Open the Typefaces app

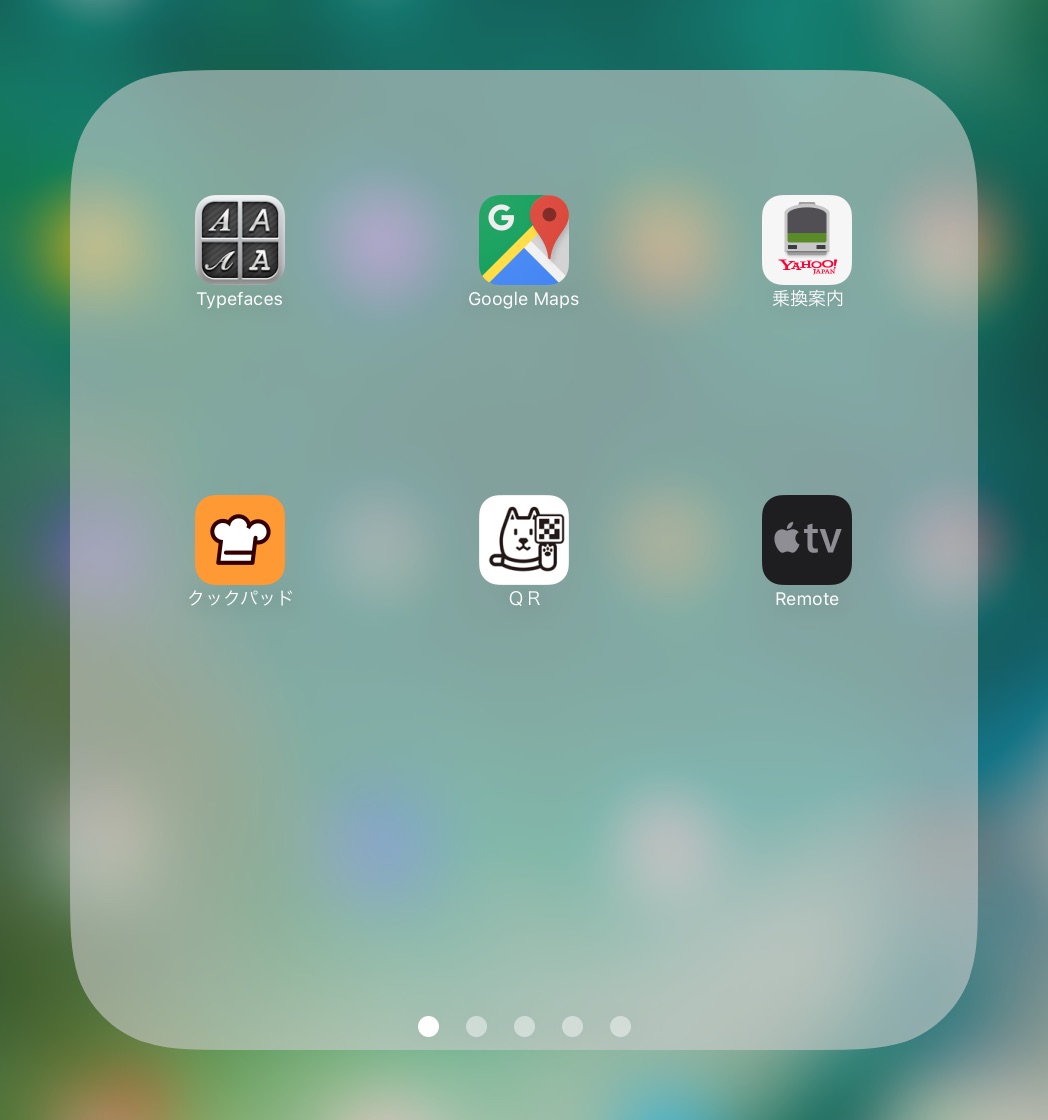(240, 240)
